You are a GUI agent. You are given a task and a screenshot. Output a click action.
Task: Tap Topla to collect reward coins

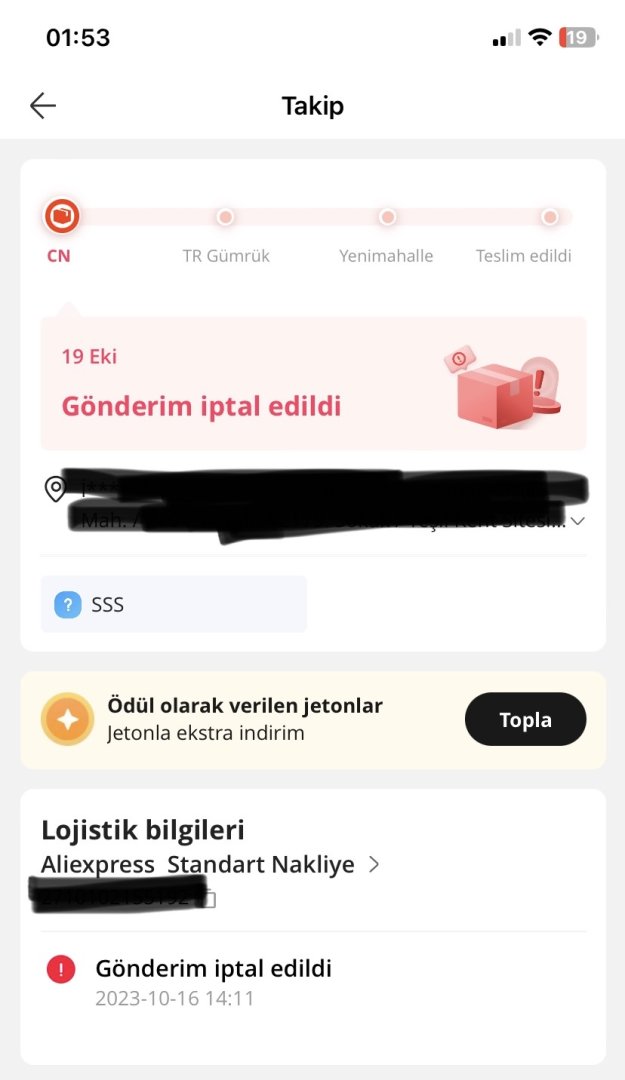525,719
